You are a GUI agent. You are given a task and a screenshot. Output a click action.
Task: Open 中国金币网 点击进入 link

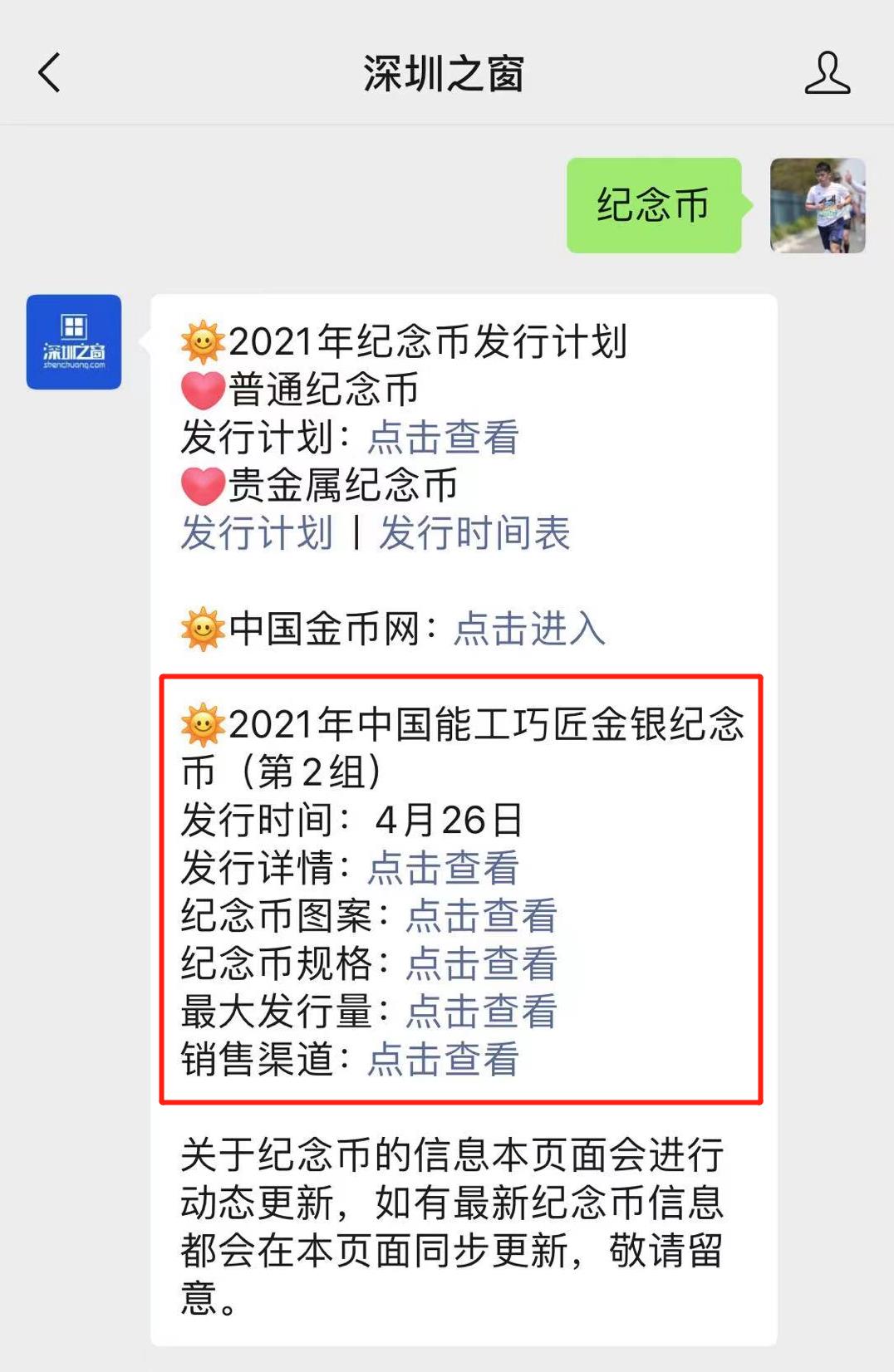click(529, 629)
